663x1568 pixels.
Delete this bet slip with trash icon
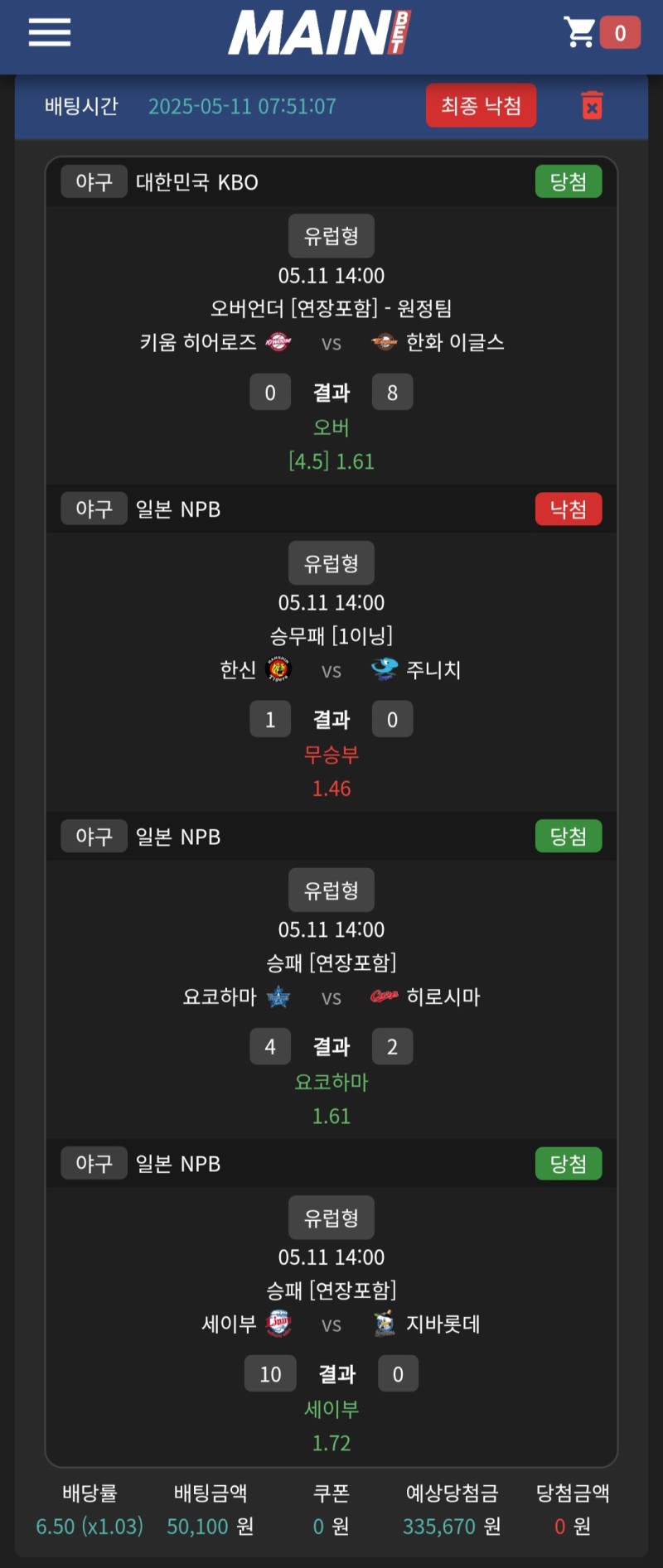[x=592, y=106]
